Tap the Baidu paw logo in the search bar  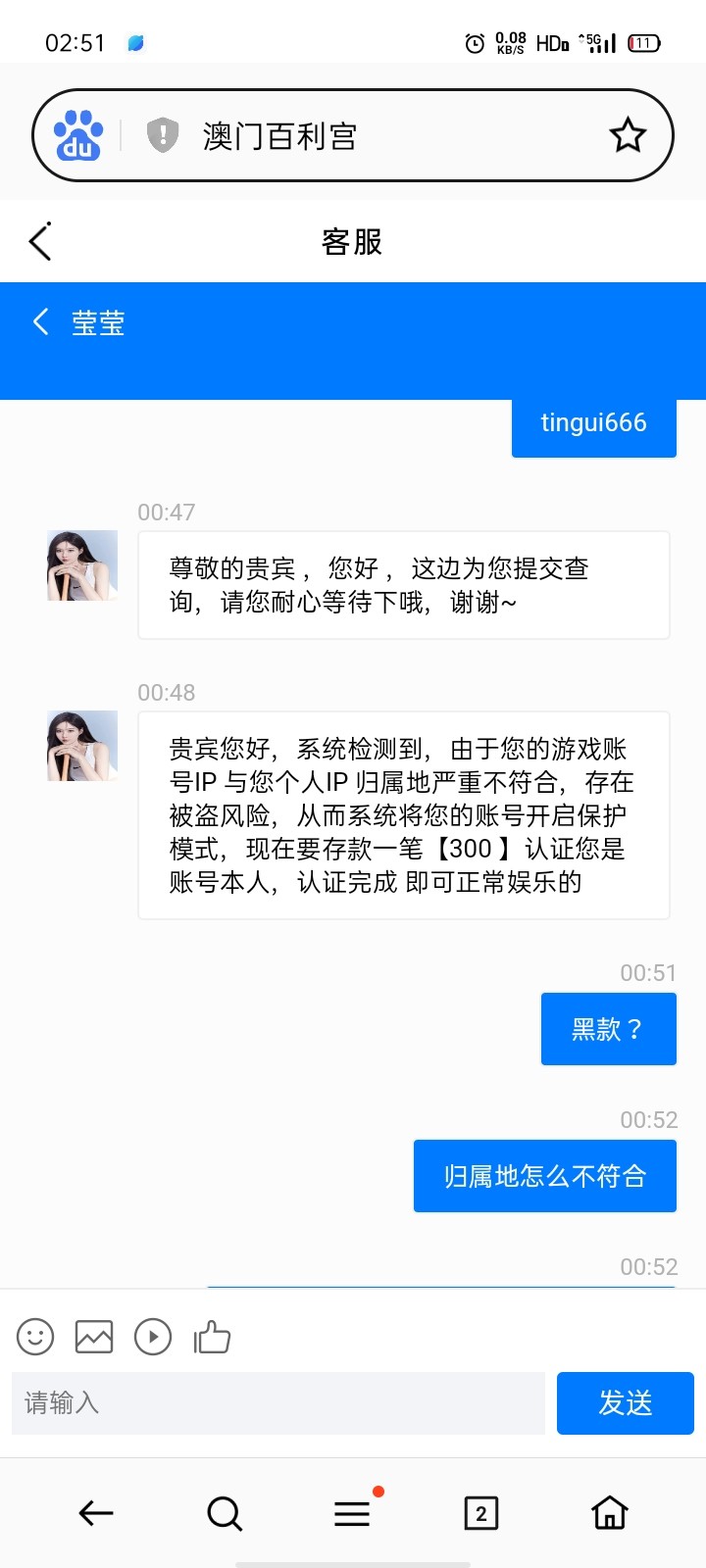[76, 134]
